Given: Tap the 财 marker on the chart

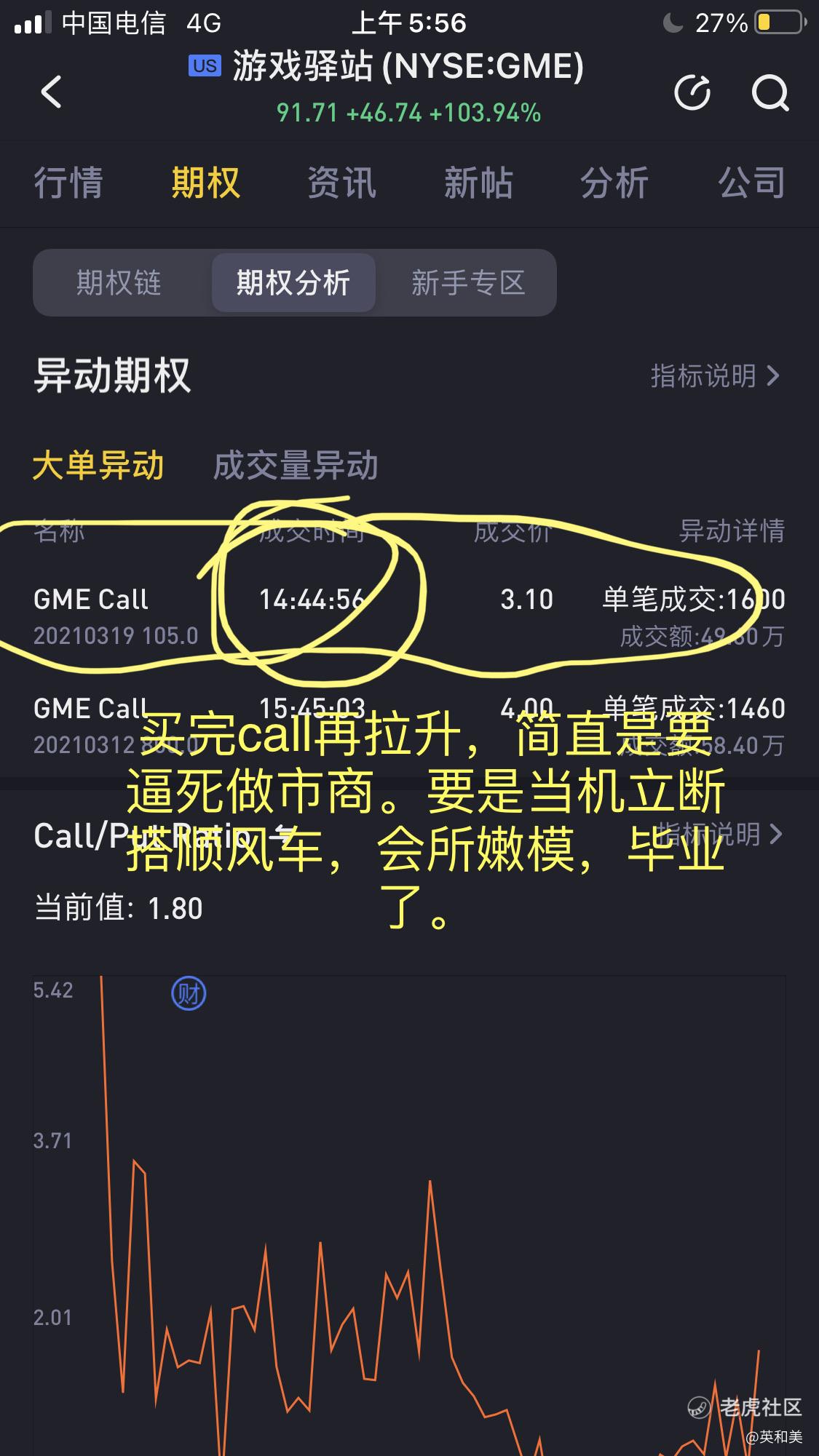Looking at the screenshot, I should click(x=189, y=993).
